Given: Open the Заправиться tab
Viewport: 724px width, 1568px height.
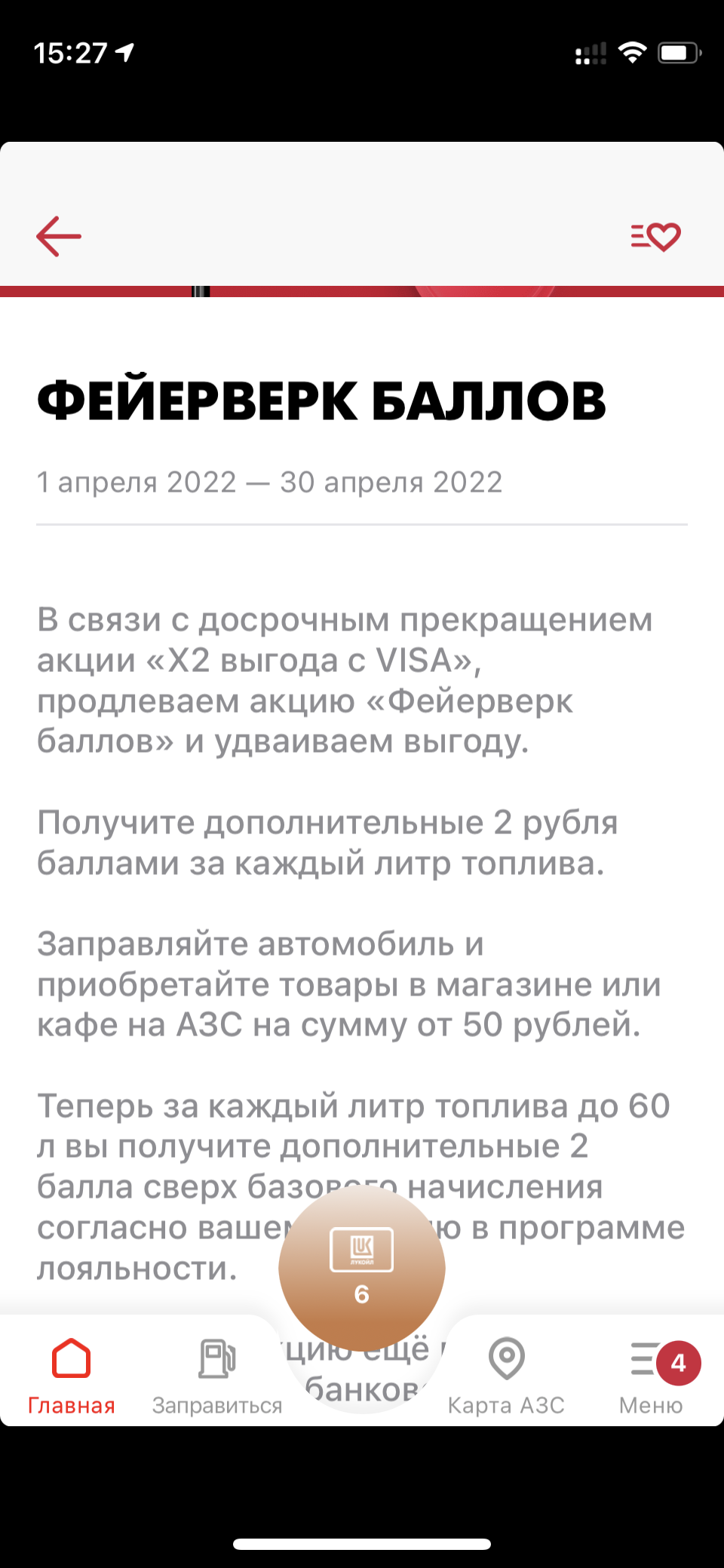Looking at the screenshot, I should pos(217,1376).
